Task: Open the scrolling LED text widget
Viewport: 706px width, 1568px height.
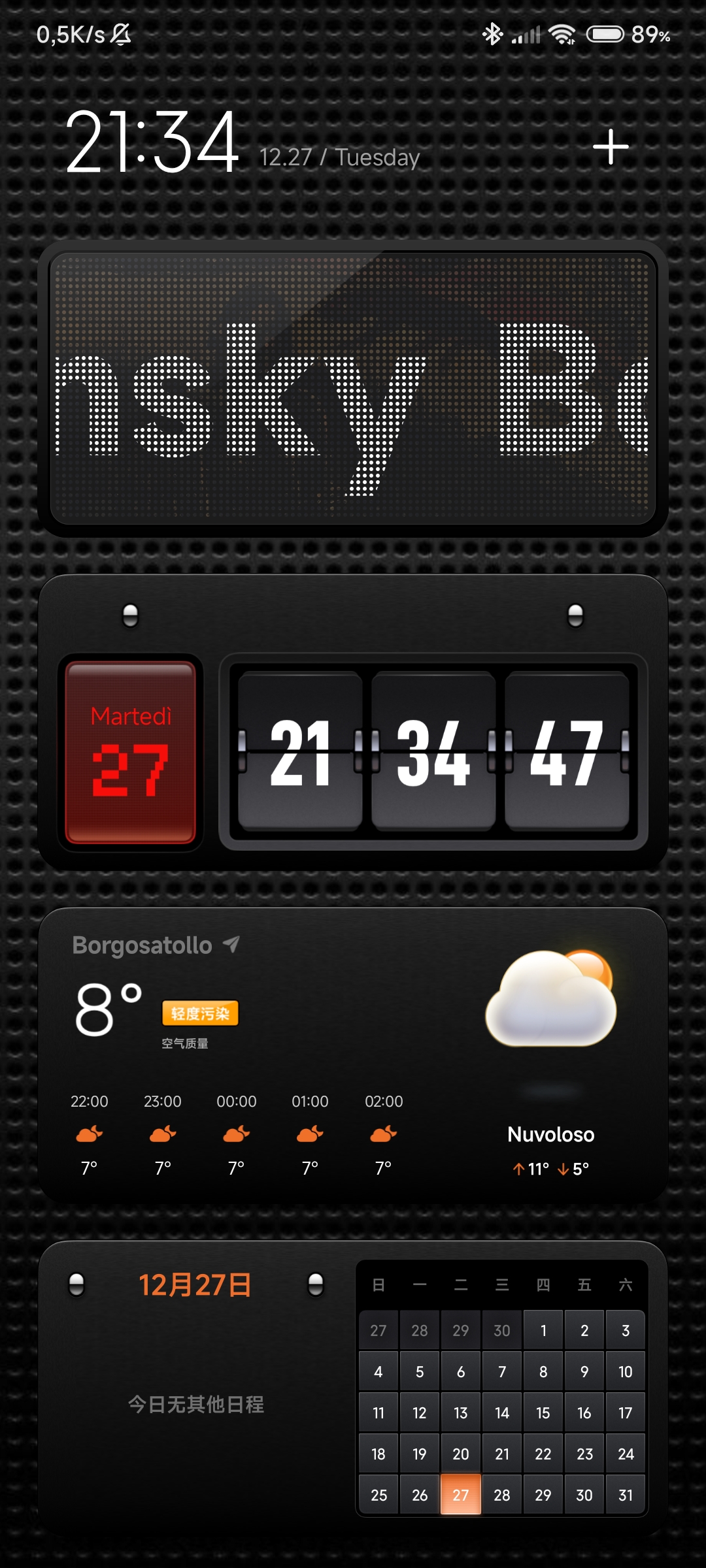Action: (x=353, y=389)
